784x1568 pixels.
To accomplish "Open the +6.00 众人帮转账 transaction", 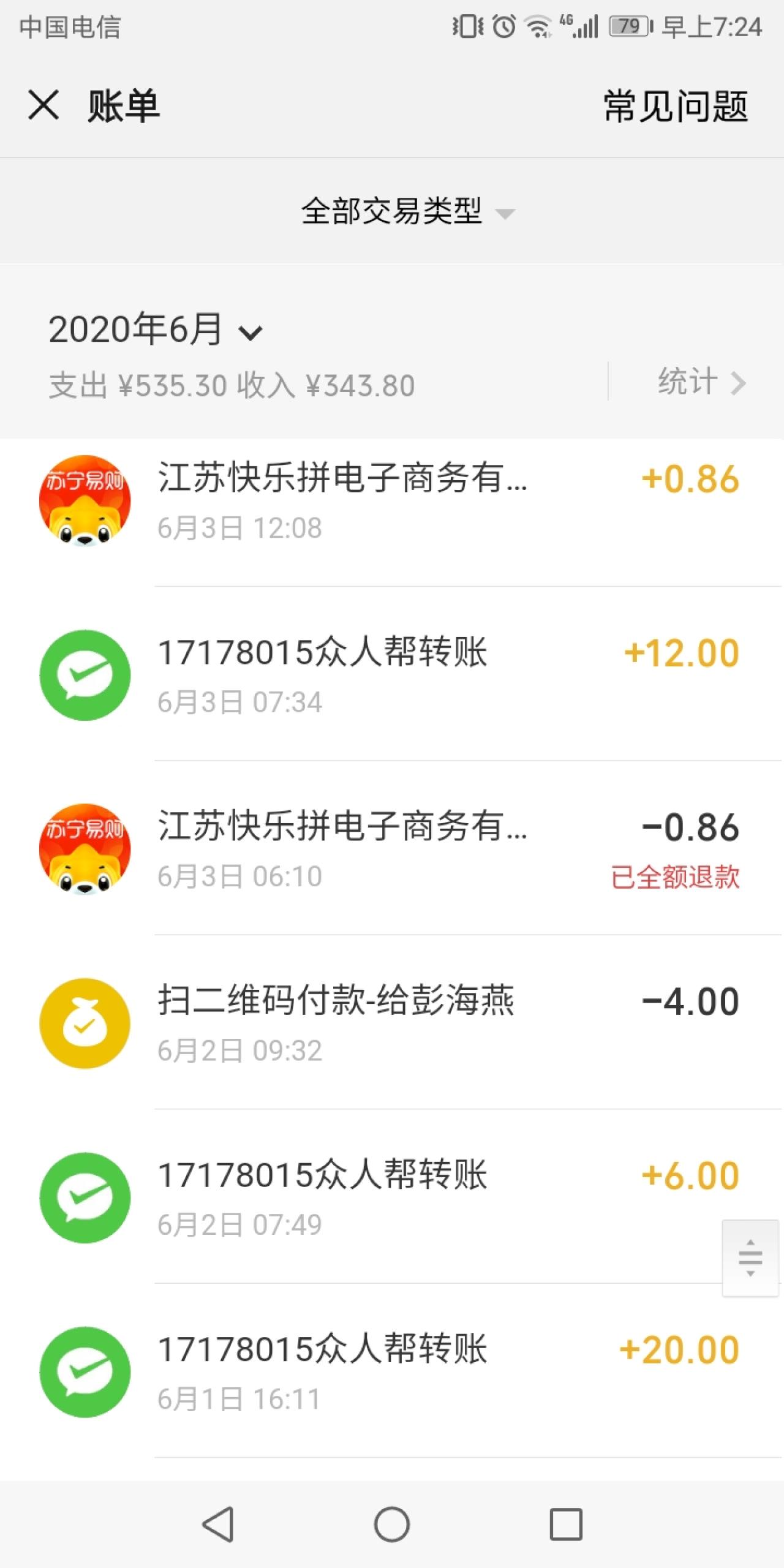I will (392, 1197).
